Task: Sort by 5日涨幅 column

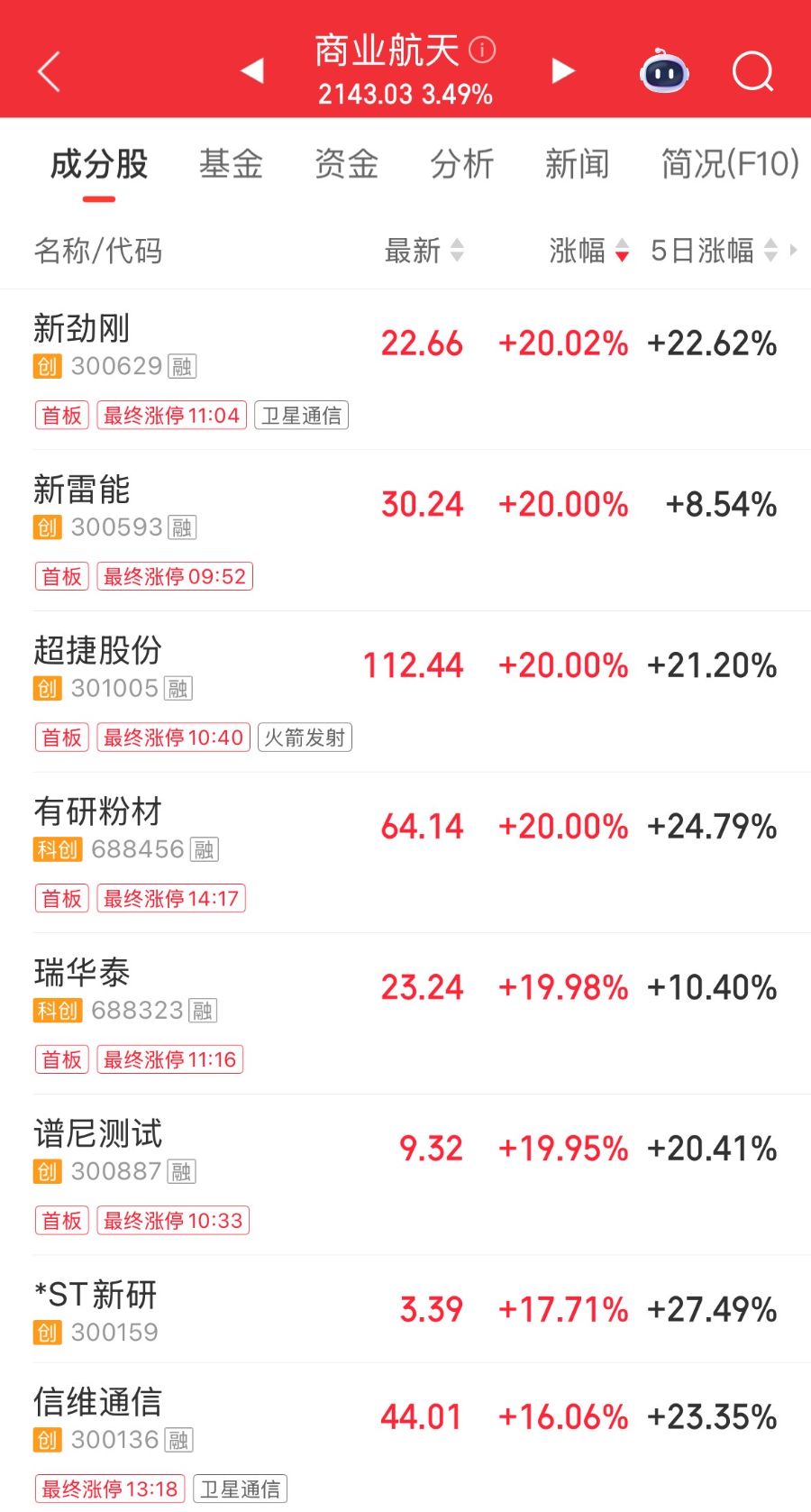Action: (714, 251)
